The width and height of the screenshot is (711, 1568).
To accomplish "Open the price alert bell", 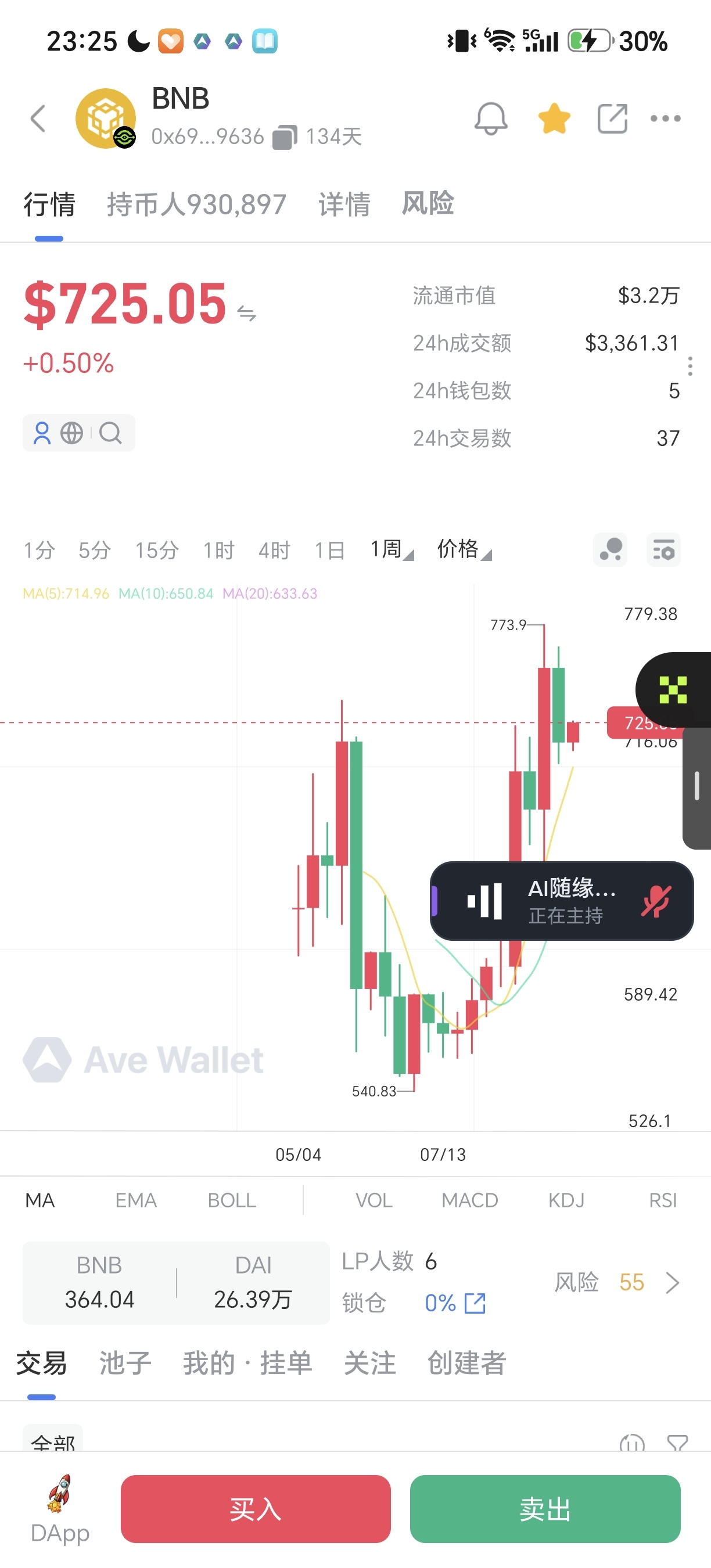I will point(491,118).
